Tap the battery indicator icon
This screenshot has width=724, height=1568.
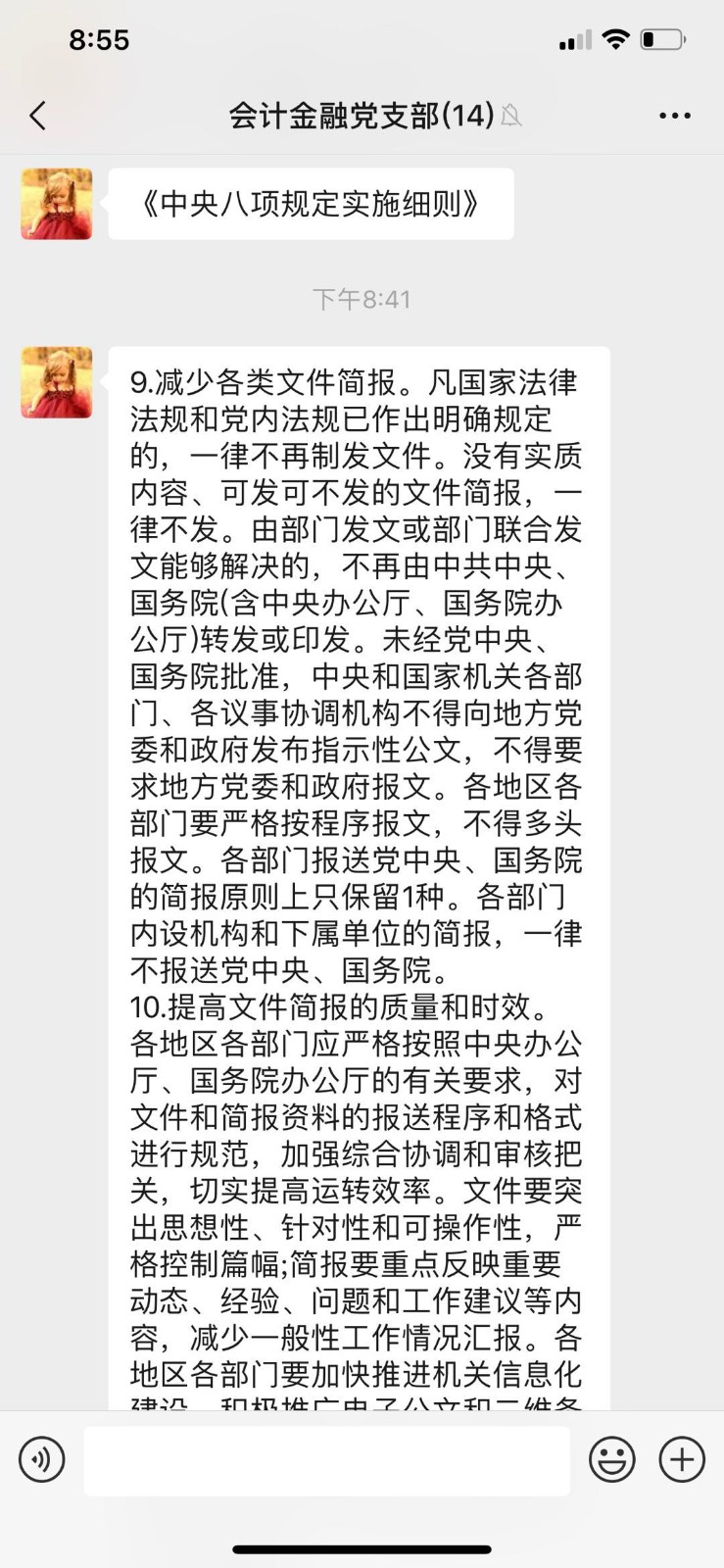coord(662,38)
